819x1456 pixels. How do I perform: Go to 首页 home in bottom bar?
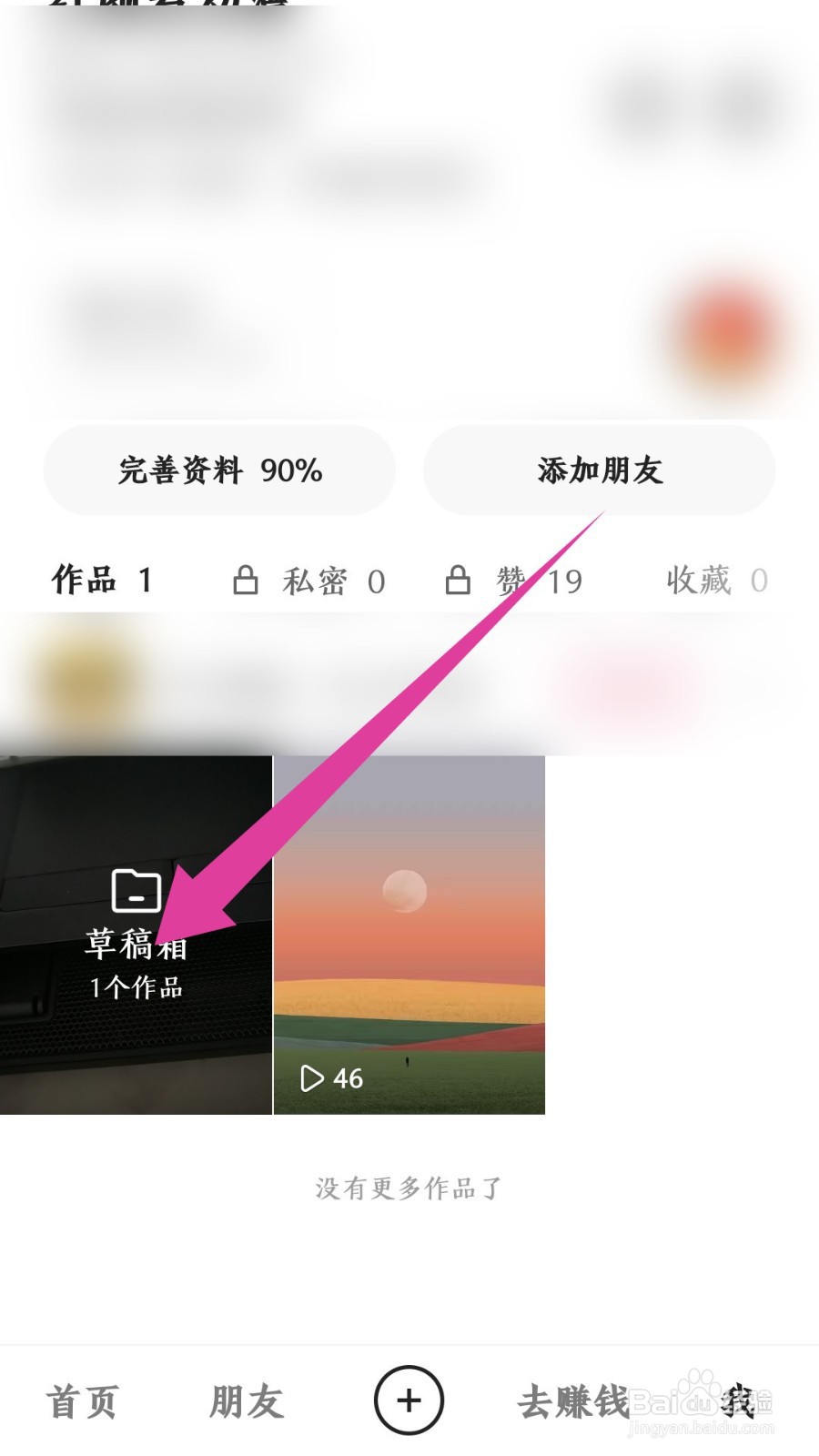click(x=82, y=1401)
